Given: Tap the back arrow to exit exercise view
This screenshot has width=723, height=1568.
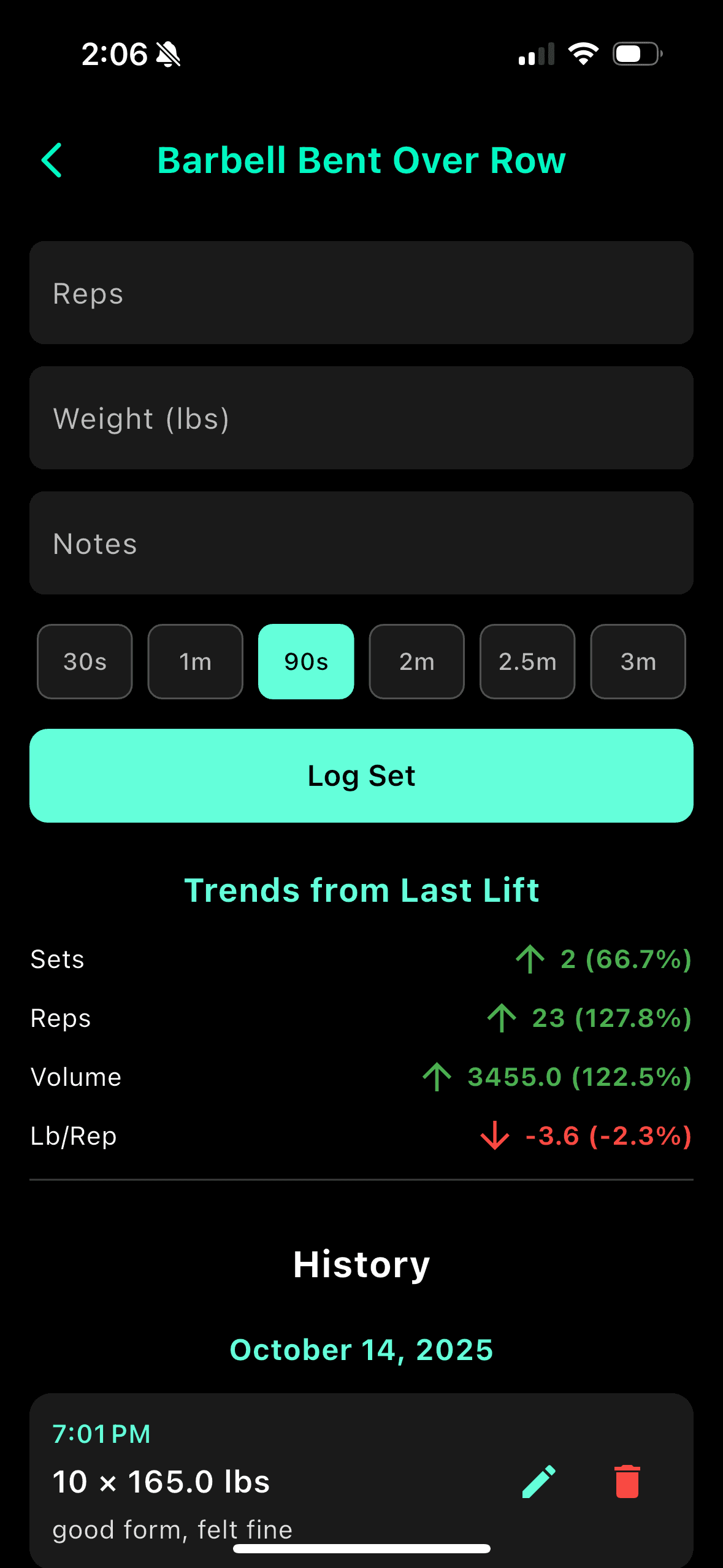Looking at the screenshot, I should click(52, 160).
